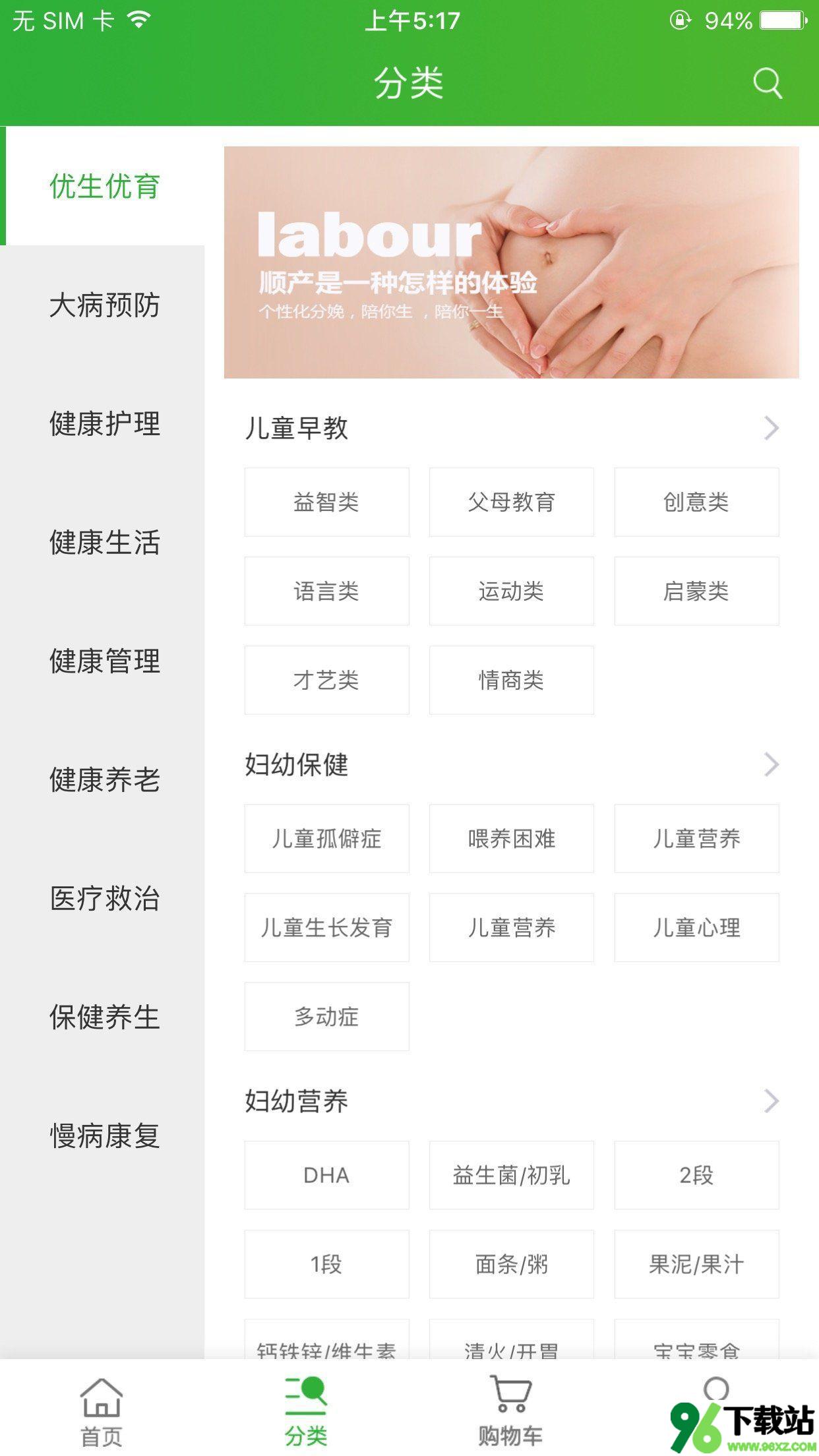Screen dimensions: 819x1456
Task: Expand the 妇幼保健 section
Action: pyautogui.click(x=770, y=765)
